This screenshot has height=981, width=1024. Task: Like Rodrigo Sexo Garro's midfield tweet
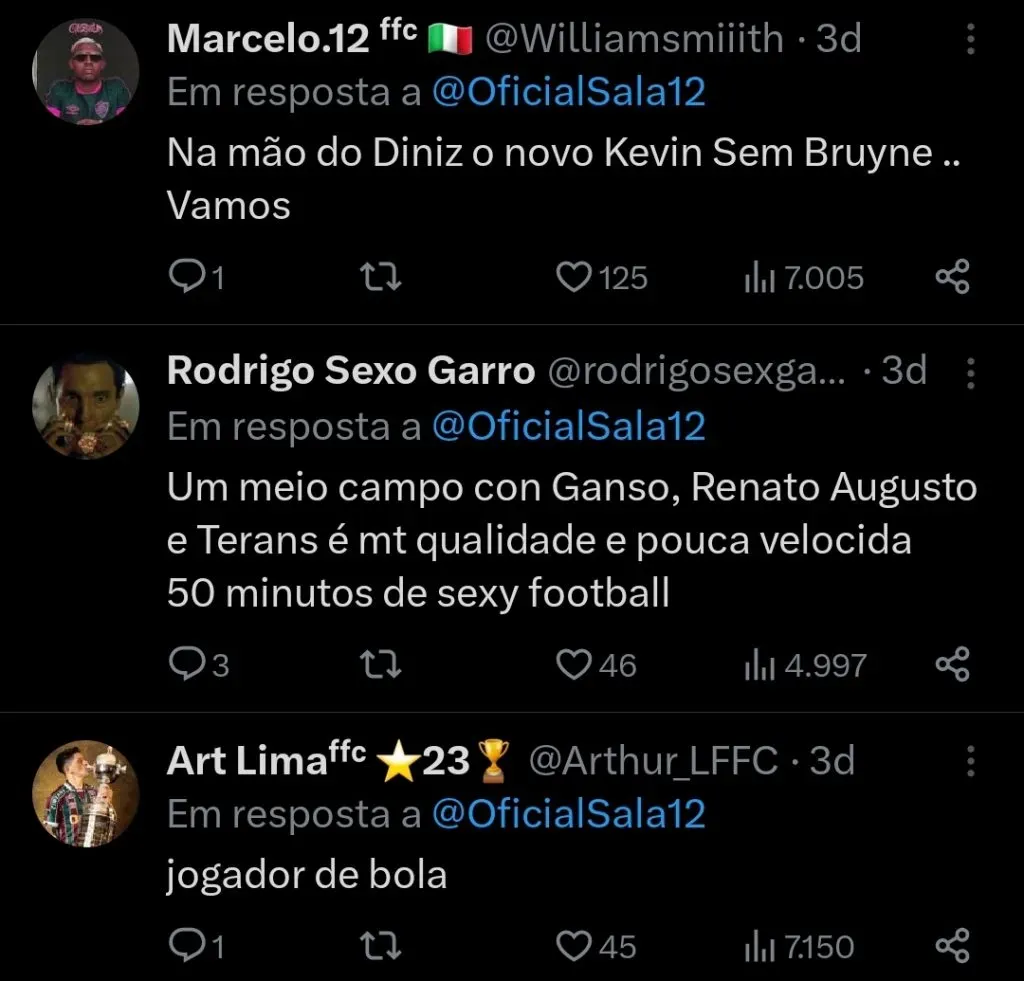[x=574, y=664]
